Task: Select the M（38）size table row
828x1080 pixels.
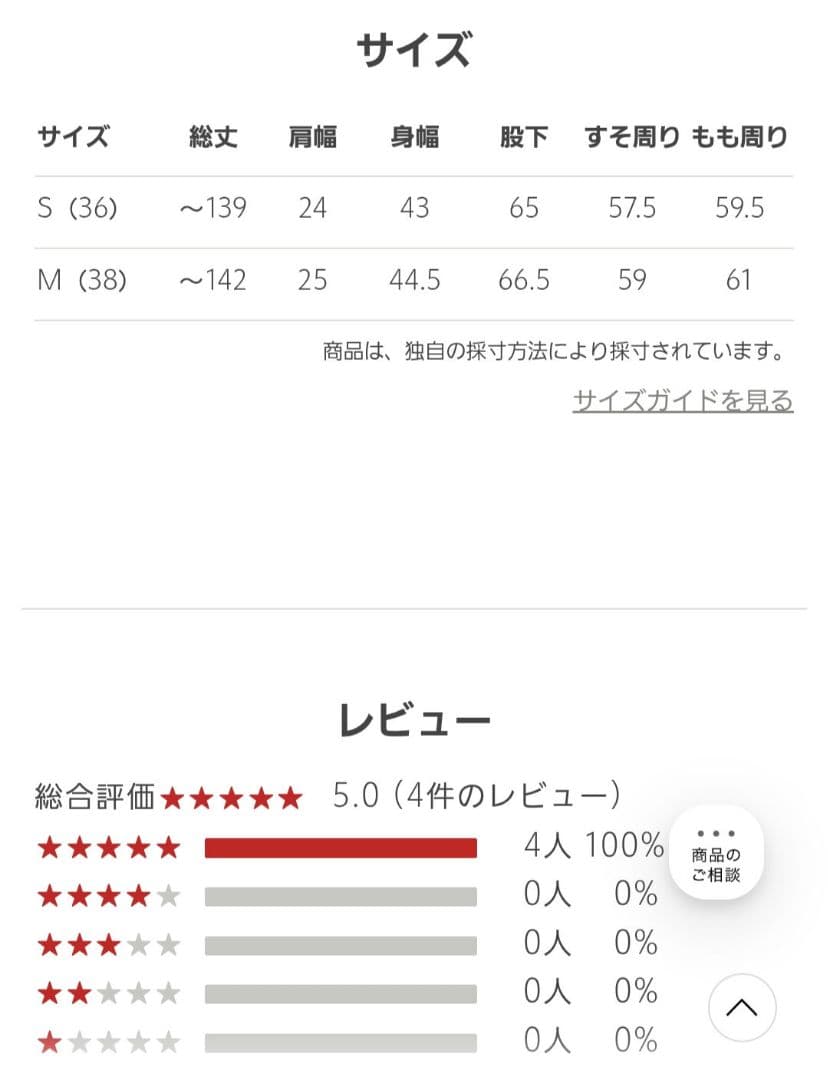Action: [x=80, y=281]
